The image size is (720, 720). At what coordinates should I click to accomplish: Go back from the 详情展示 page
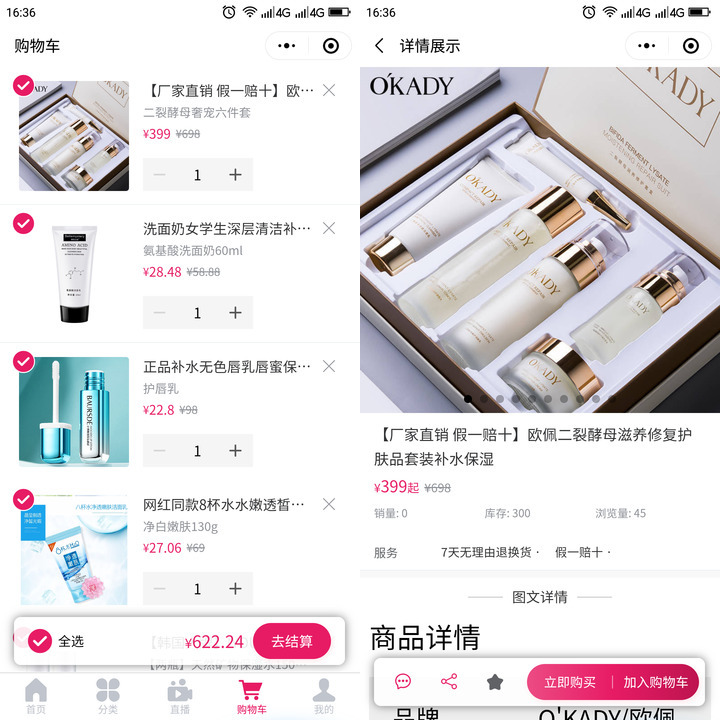point(379,46)
